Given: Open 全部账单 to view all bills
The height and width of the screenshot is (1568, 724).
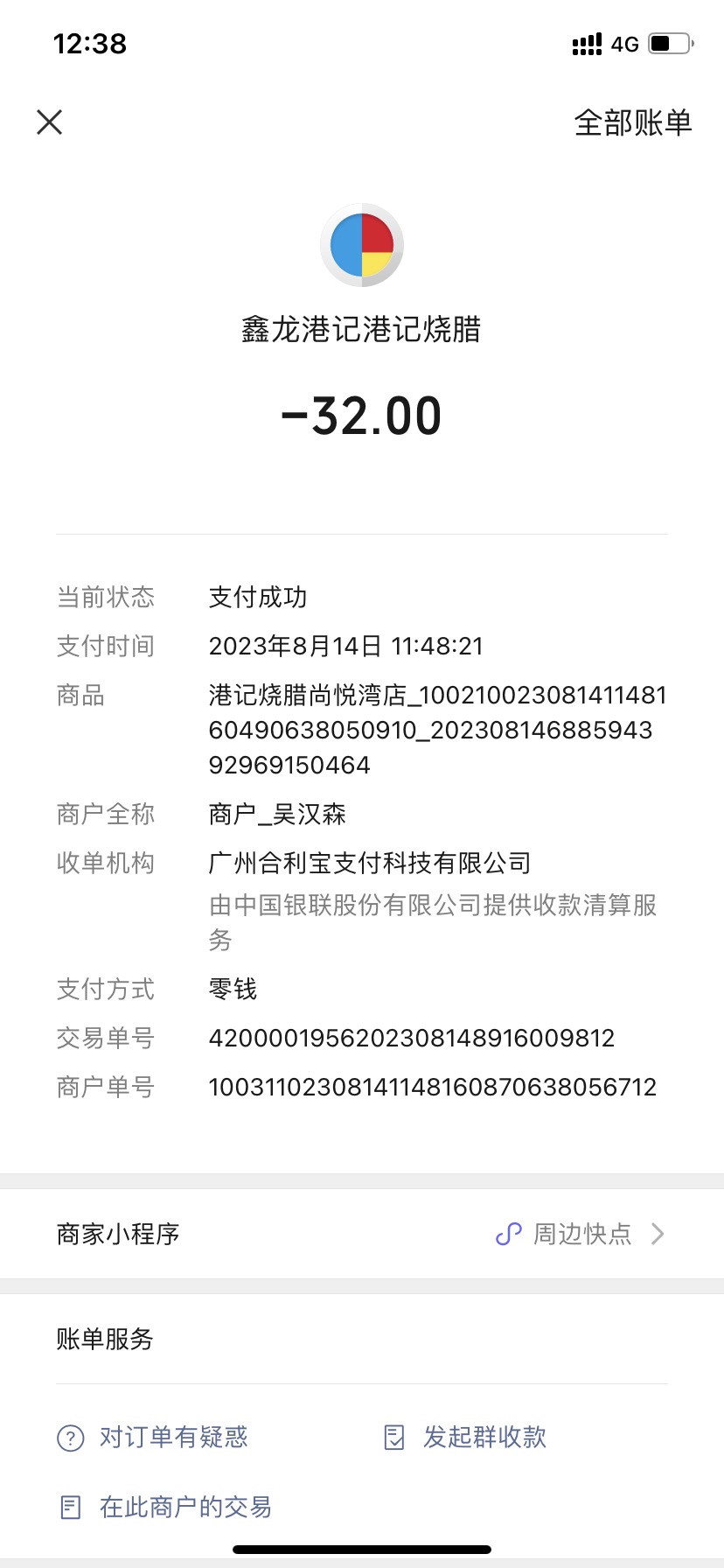Looking at the screenshot, I should (633, 122).
